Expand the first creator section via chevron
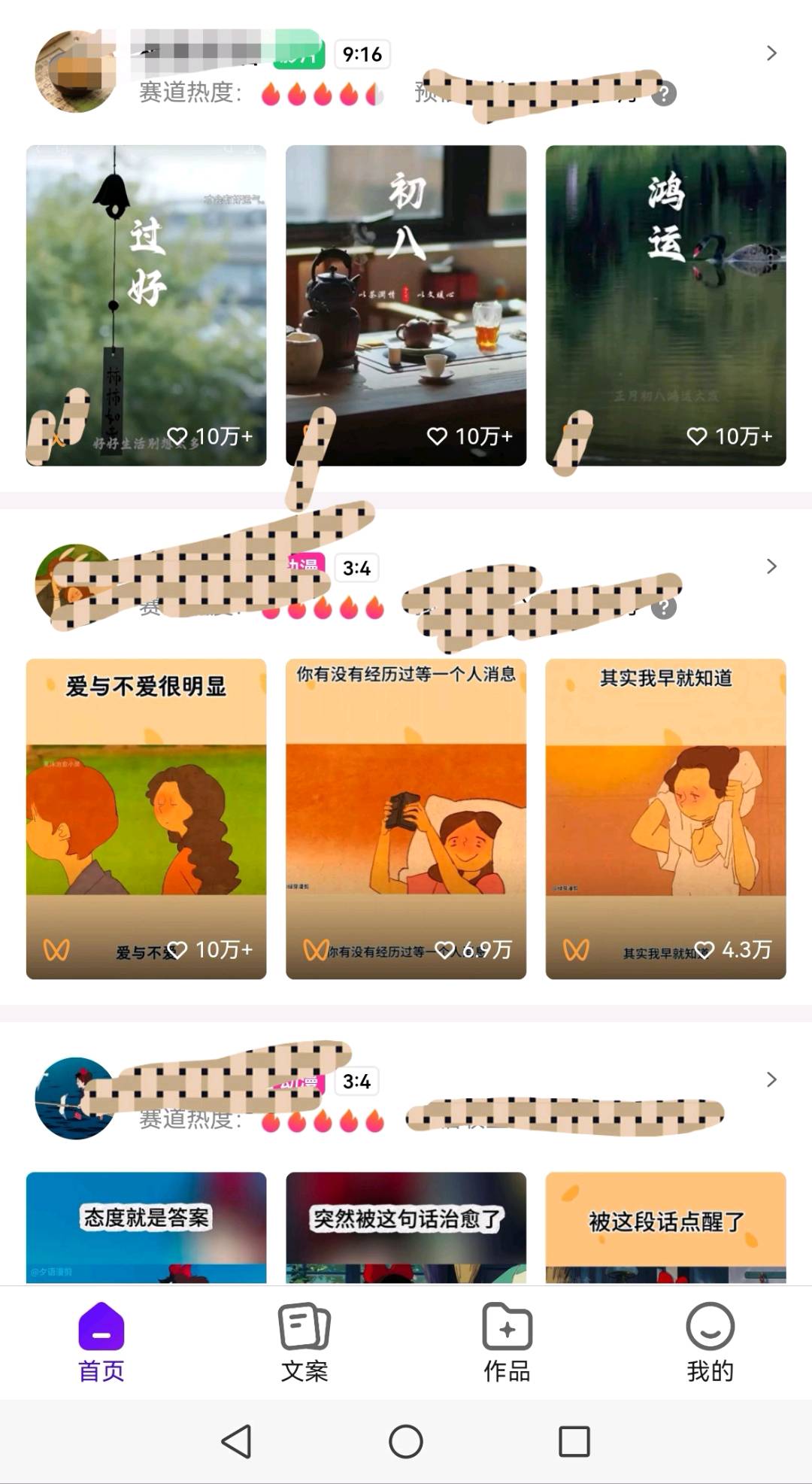The image size is (812, 1484). (x=771, y=53)
